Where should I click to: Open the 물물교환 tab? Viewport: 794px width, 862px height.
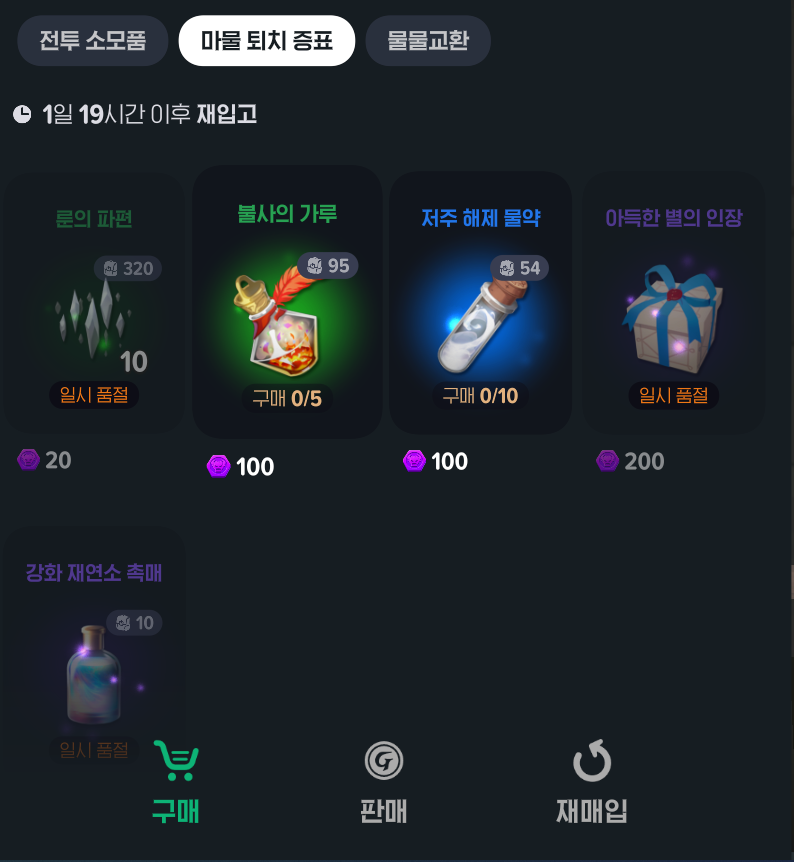coord(427,41)
